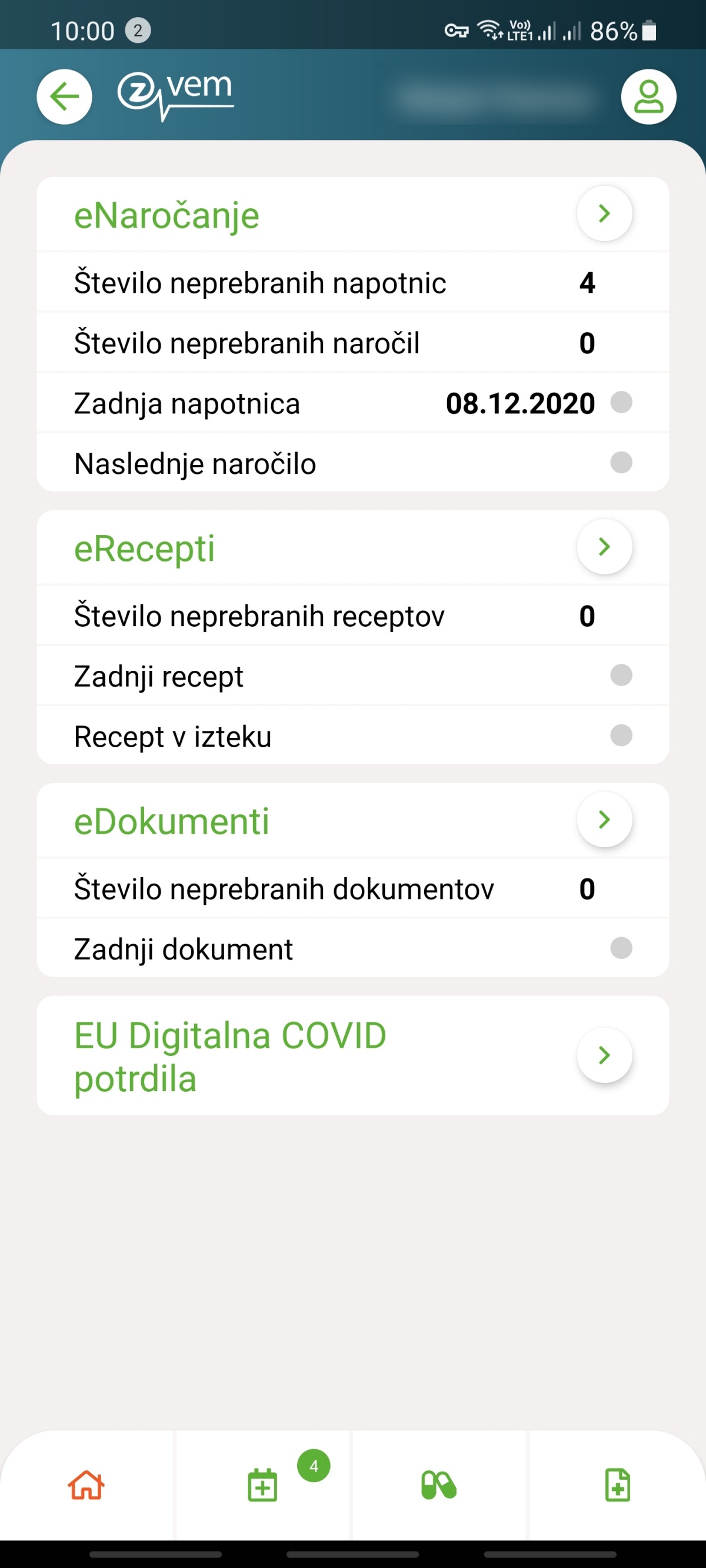Switch to the home tab
Screen dimensions: 706x1568
[86, 1485]
